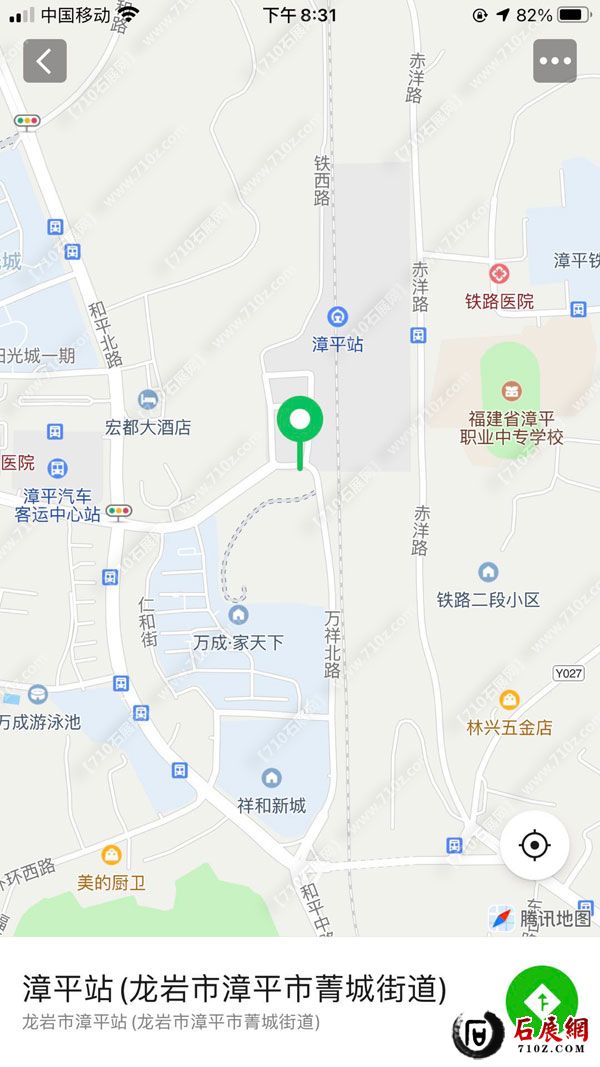600x1067 pixels.
Task: Recenter map on my current location
Action: (535, 846)
